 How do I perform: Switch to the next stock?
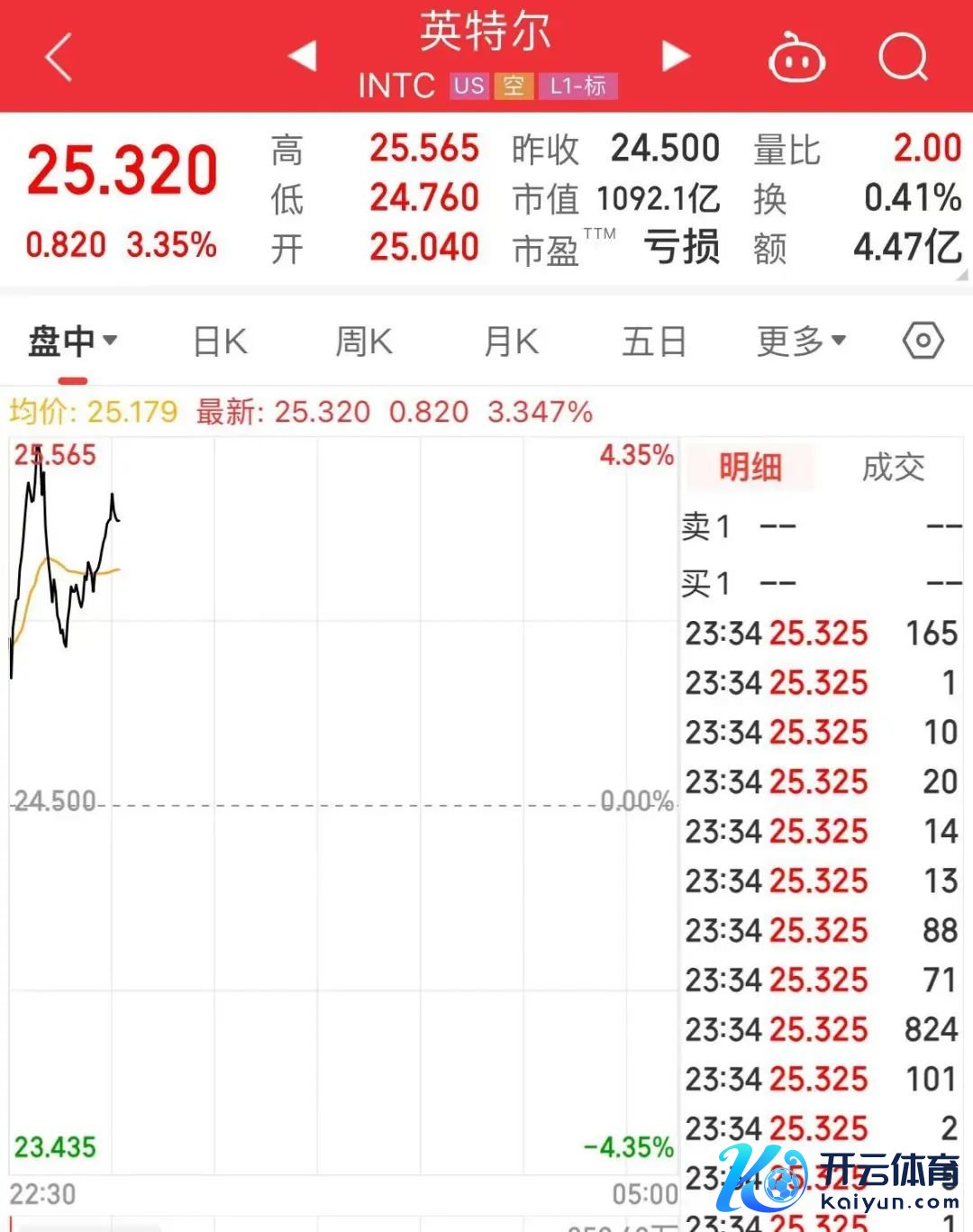676,56
